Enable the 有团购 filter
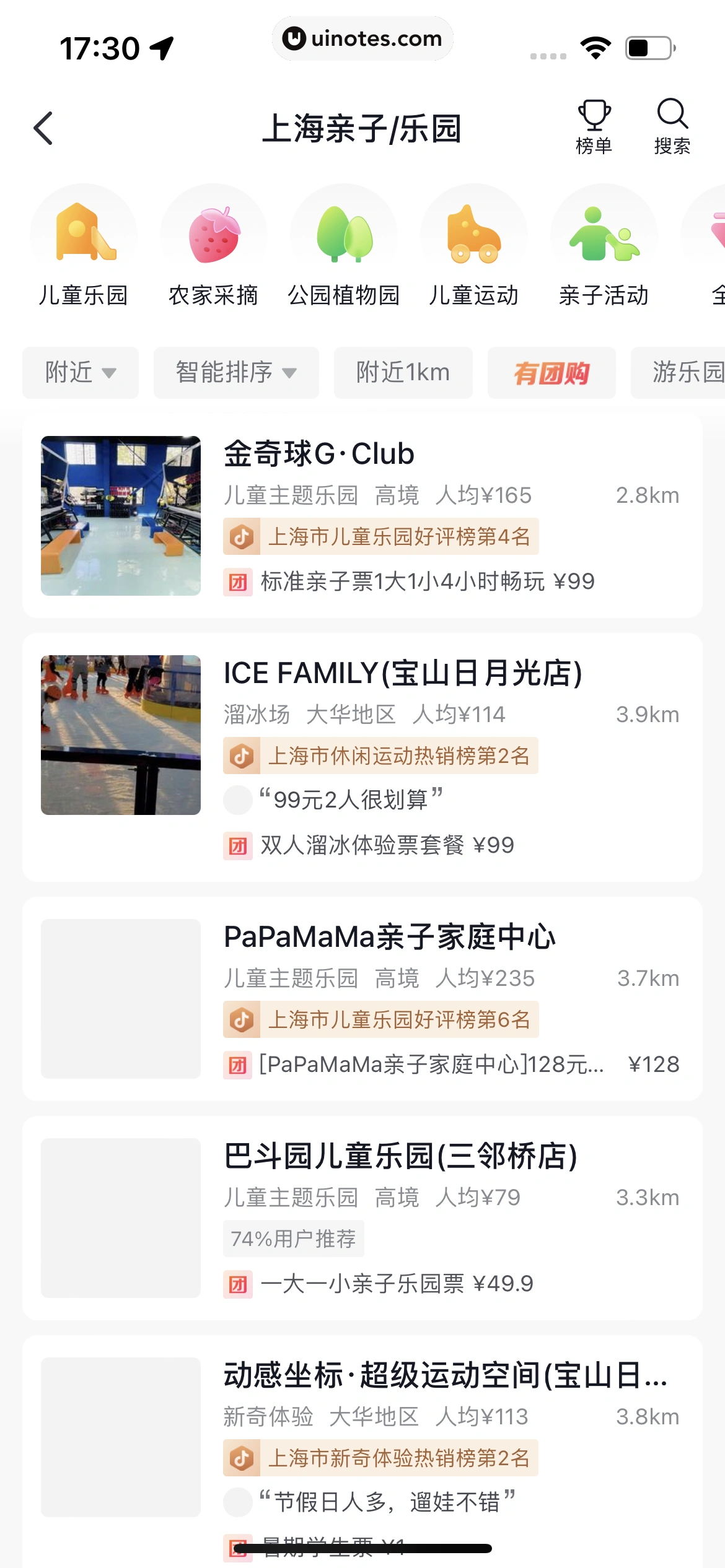This screenshot has height=1568, width=725. [x=551, y=373]
